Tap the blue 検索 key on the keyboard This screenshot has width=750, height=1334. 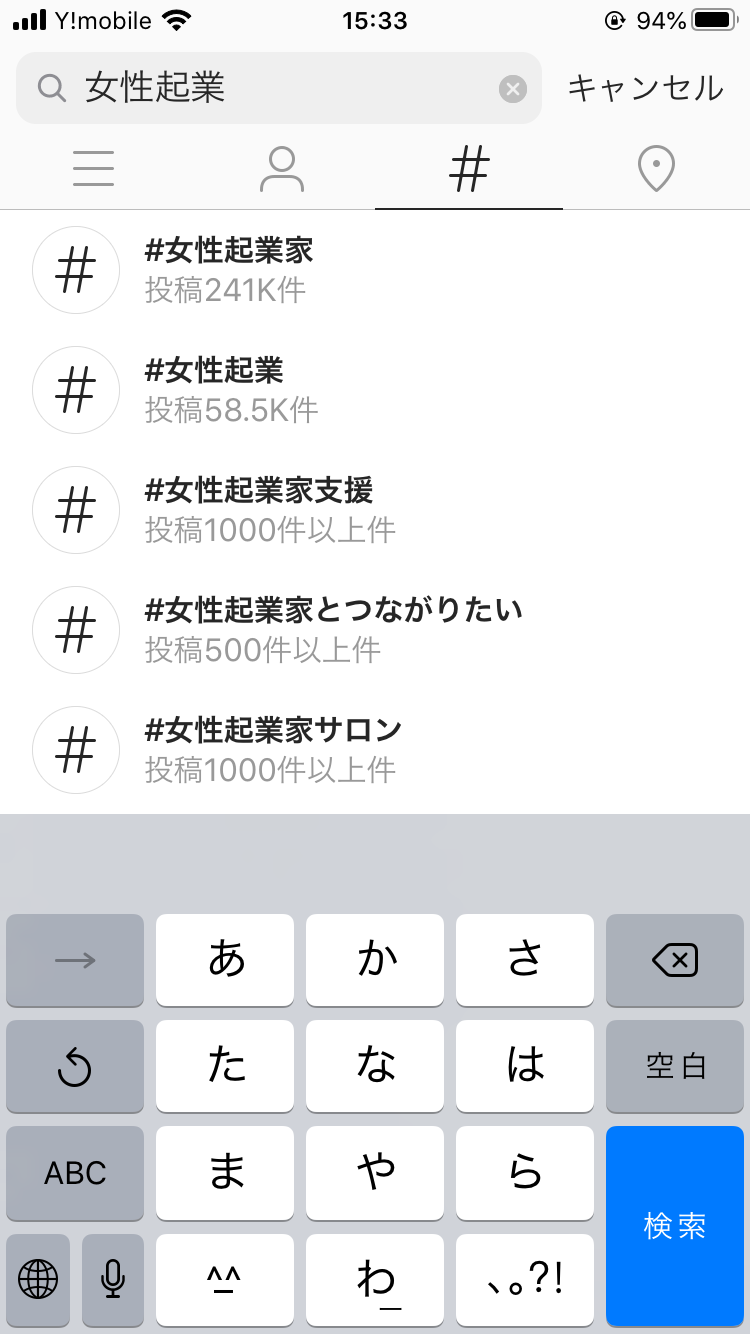click(675, 1226)
